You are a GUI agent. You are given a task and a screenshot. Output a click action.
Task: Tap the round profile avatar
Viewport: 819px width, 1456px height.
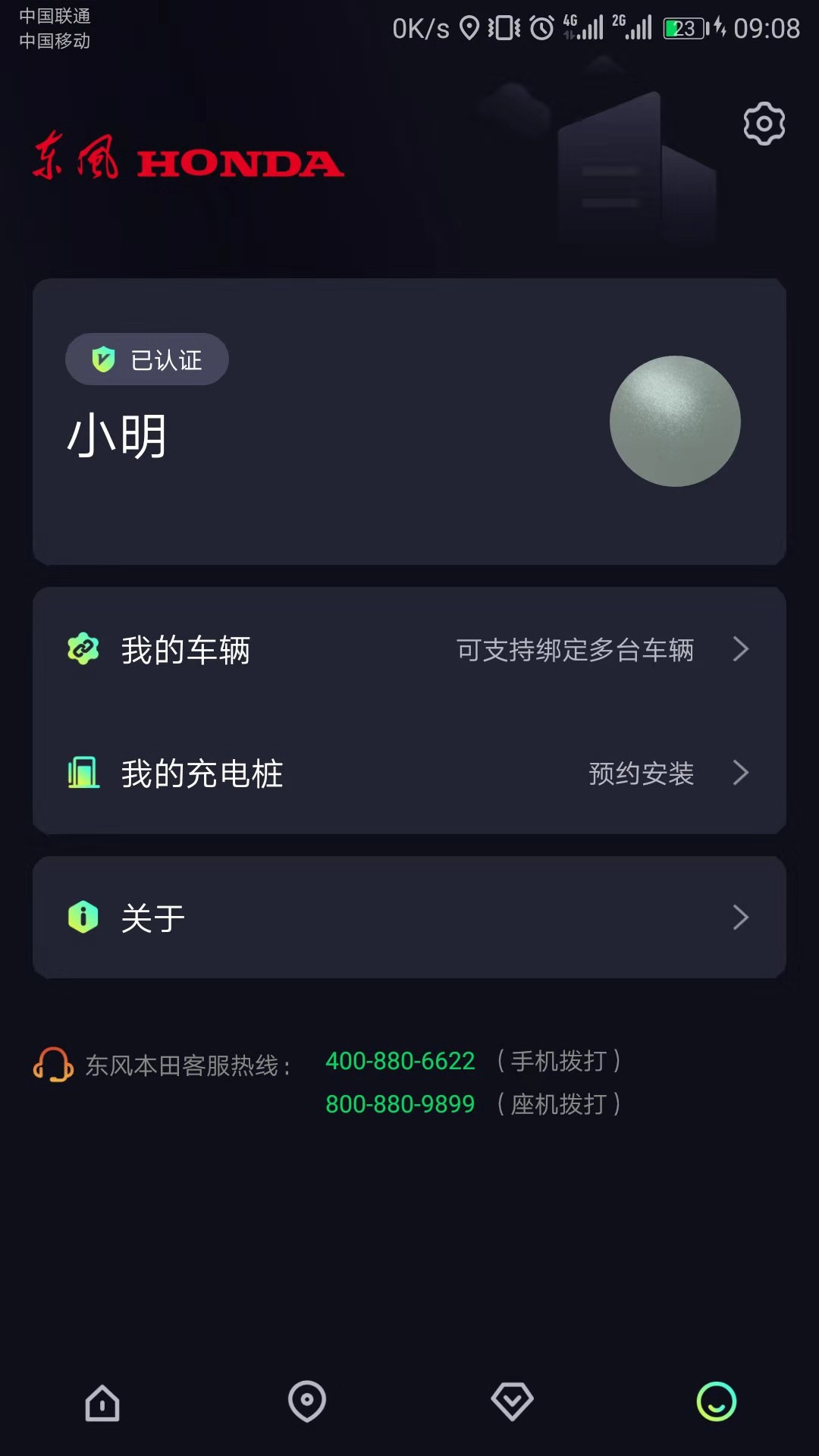click(675, 422)
